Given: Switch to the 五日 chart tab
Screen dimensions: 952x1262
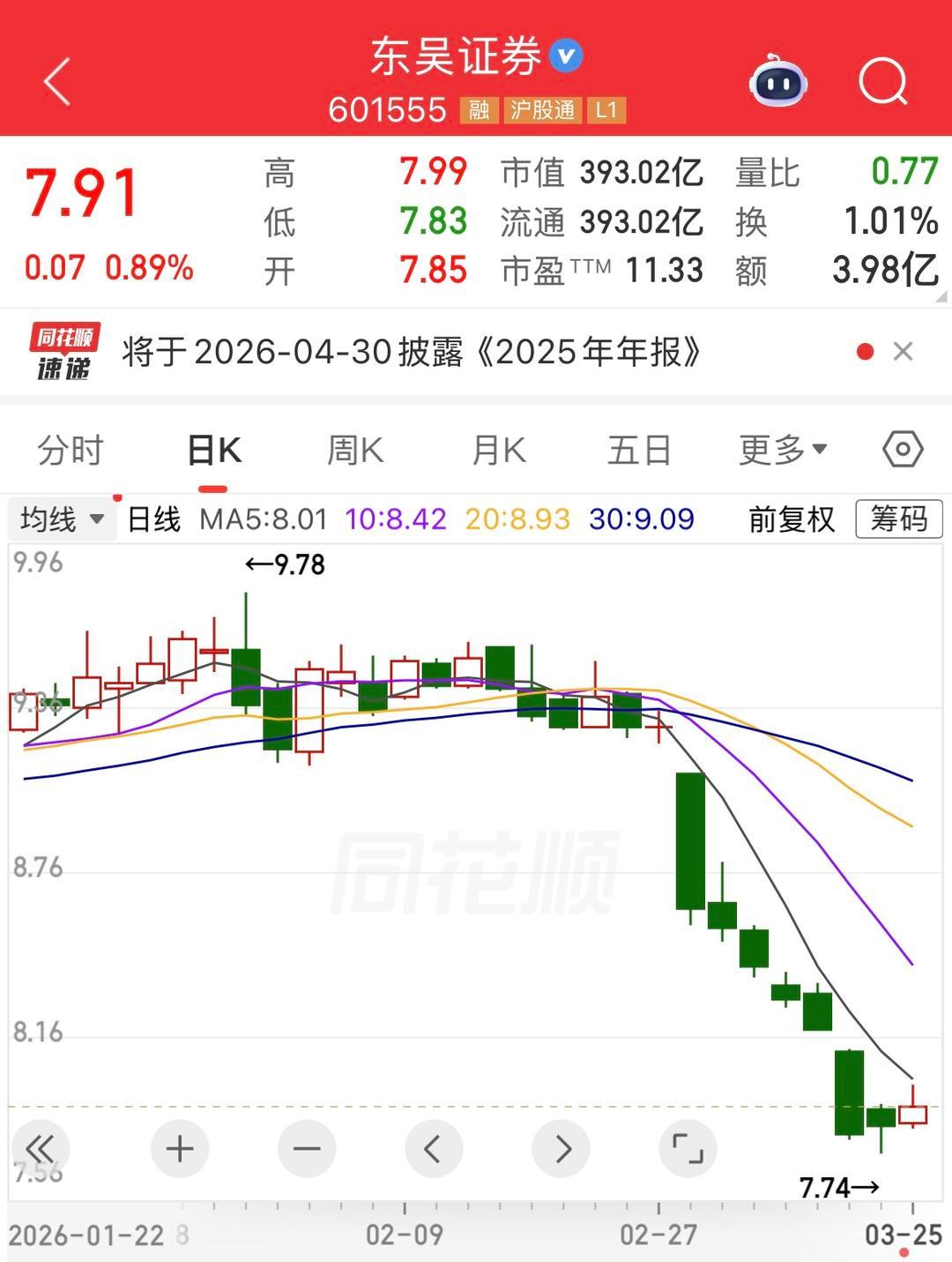Looking at the screenshot, I should click(x=639, y=451).
